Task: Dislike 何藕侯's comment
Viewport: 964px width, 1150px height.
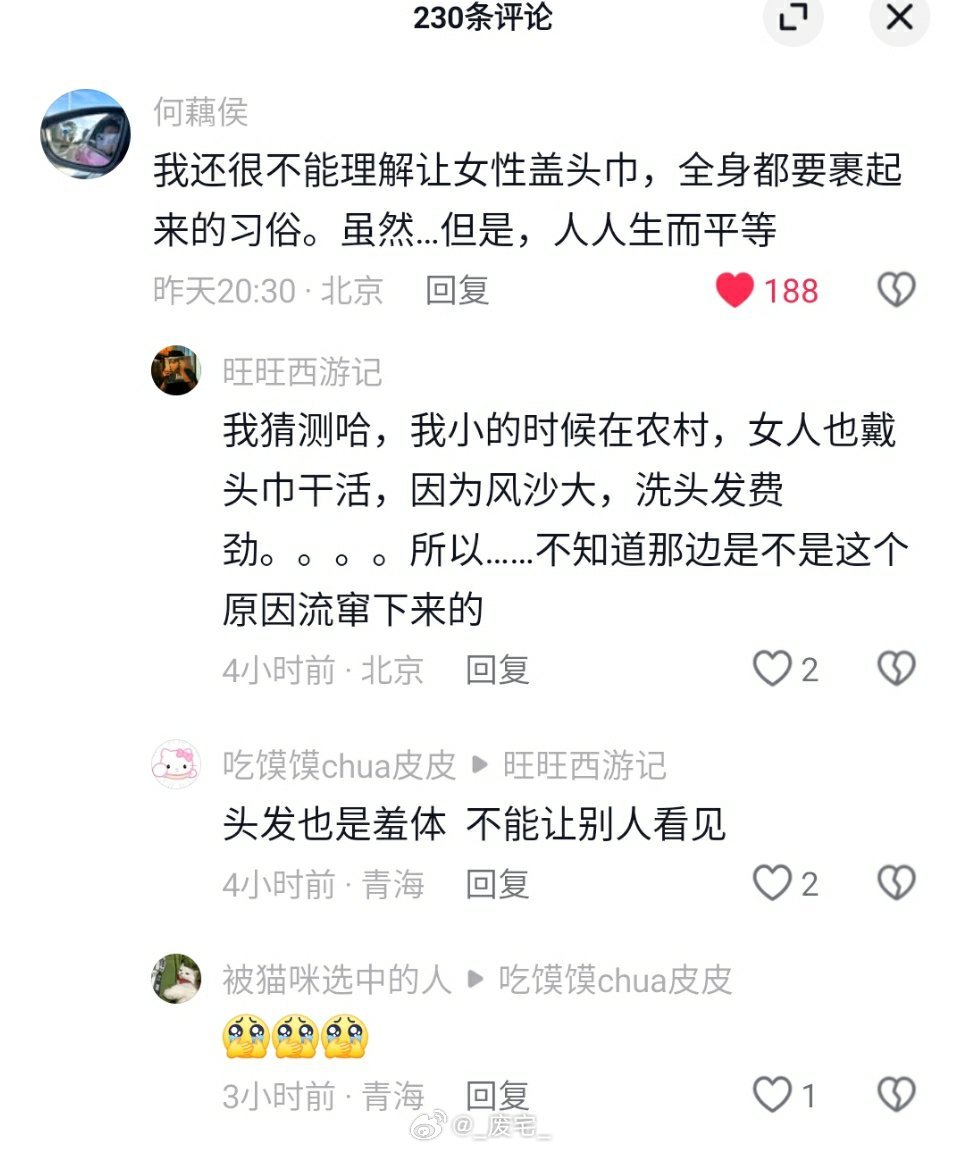Action: (896, 291)
